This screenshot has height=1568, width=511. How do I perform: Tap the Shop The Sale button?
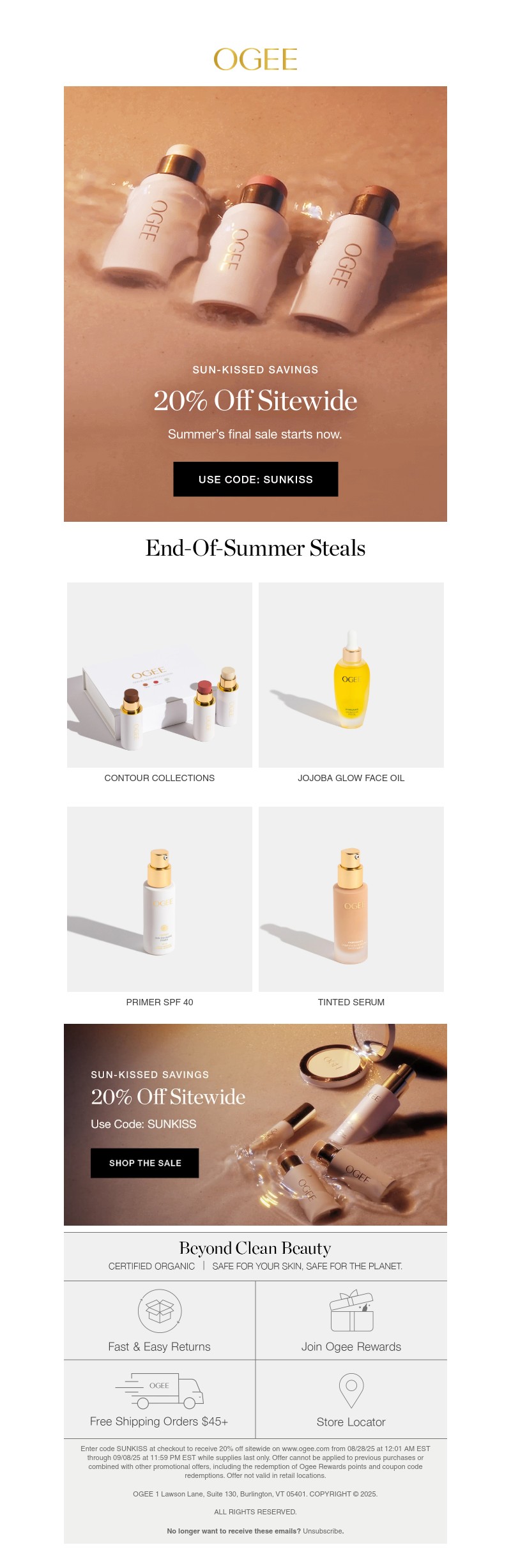[145, 1163]
